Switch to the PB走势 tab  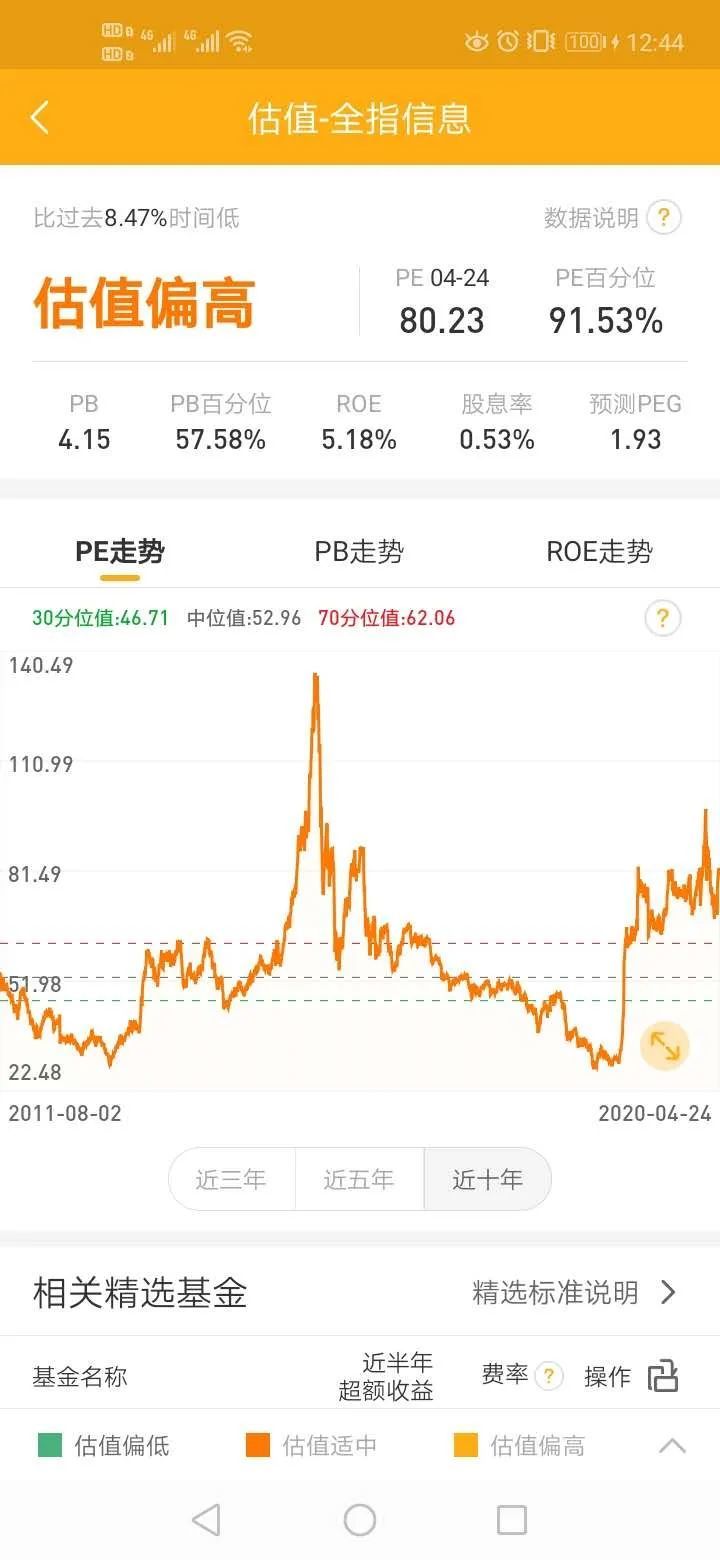(359, 552)
